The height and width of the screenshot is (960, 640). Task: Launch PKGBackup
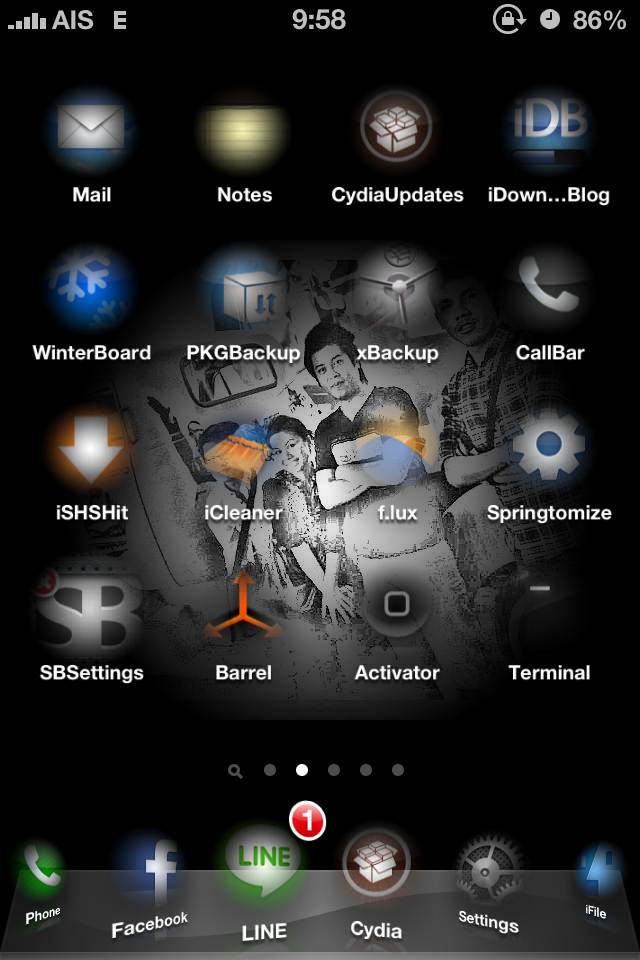click(244, 291)
